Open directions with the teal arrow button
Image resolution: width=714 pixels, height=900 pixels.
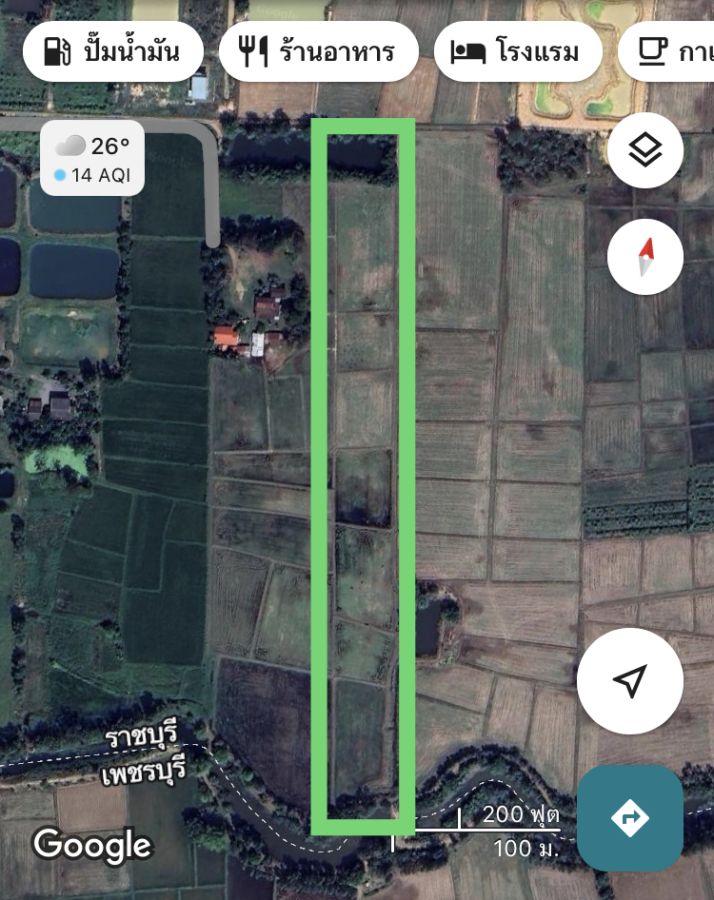pyautogui.click(x=630, y=818)
